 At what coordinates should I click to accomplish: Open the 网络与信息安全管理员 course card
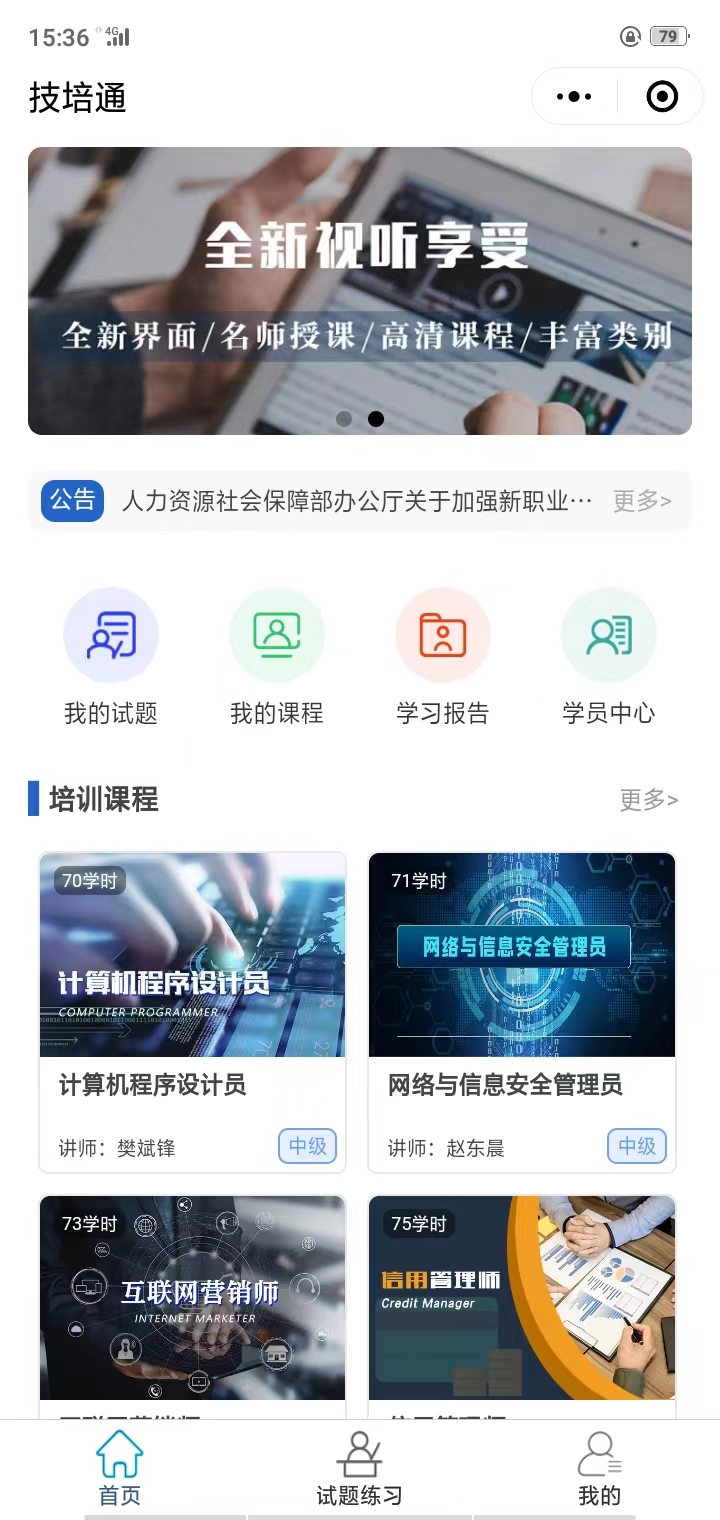click(x=522, y=1012)
